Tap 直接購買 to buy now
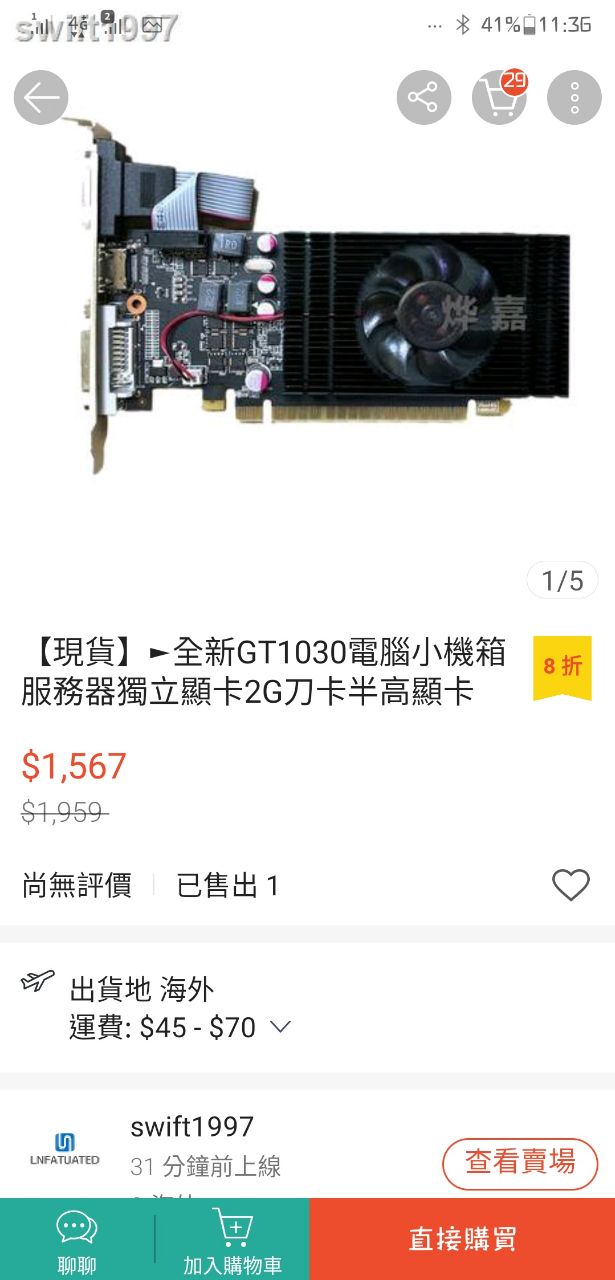 click(x=462, y=1239)
